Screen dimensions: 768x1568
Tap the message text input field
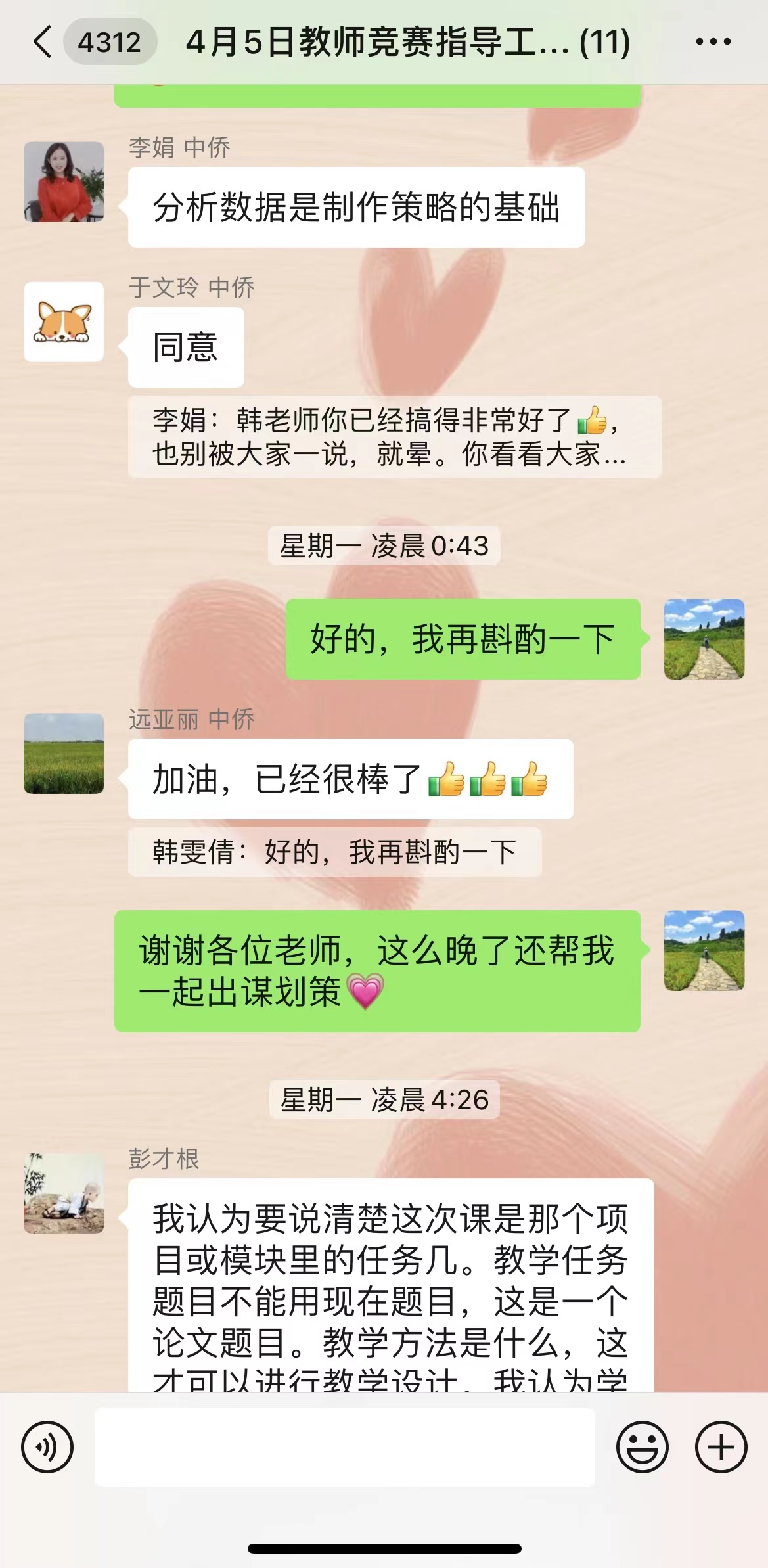pyautogui.click(x=344, y=1446)
